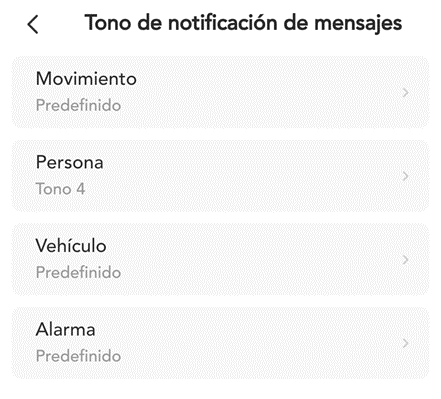This screenshot has height=399, width=441.
Task: Open the Alarma tone setting
Action: coord(220,343)
